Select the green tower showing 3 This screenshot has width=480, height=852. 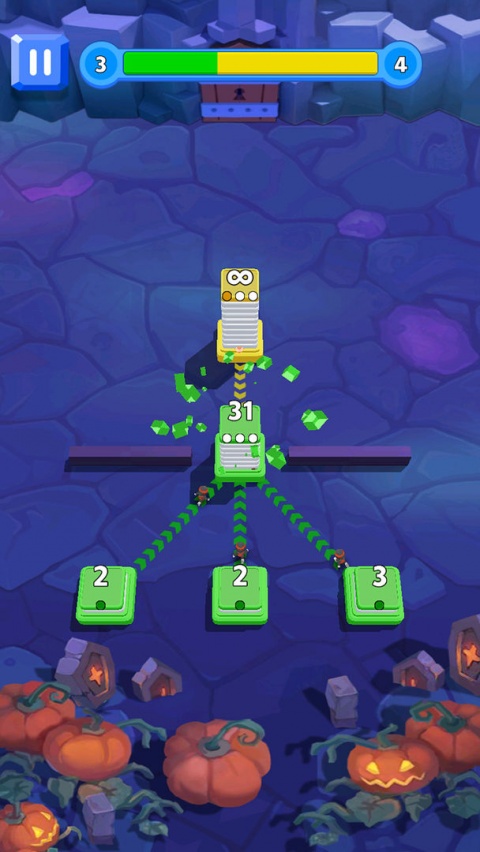pyautogui.click(x=374, y=595)
